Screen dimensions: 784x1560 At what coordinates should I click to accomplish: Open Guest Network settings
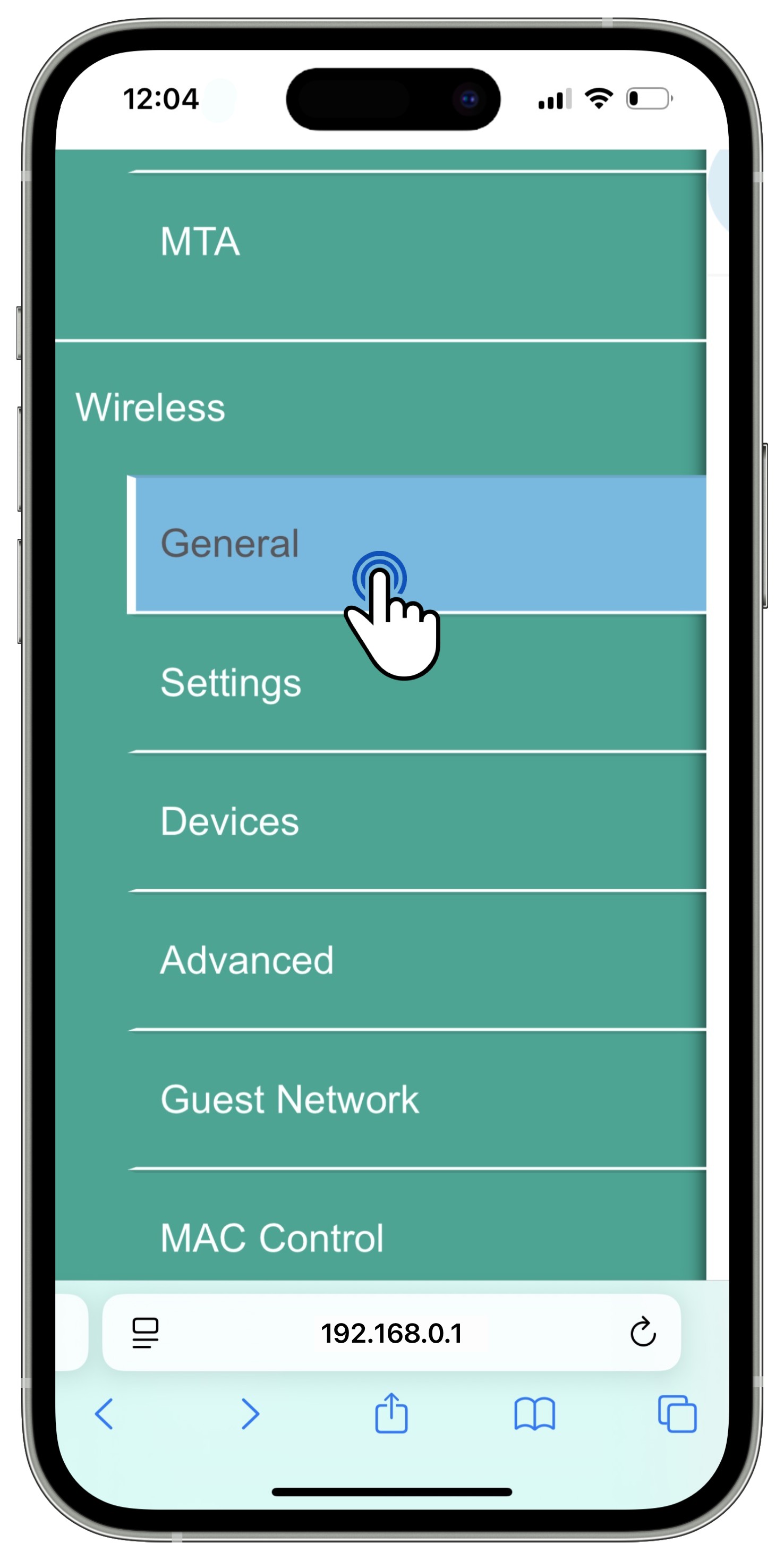[x=289, y=1099]
